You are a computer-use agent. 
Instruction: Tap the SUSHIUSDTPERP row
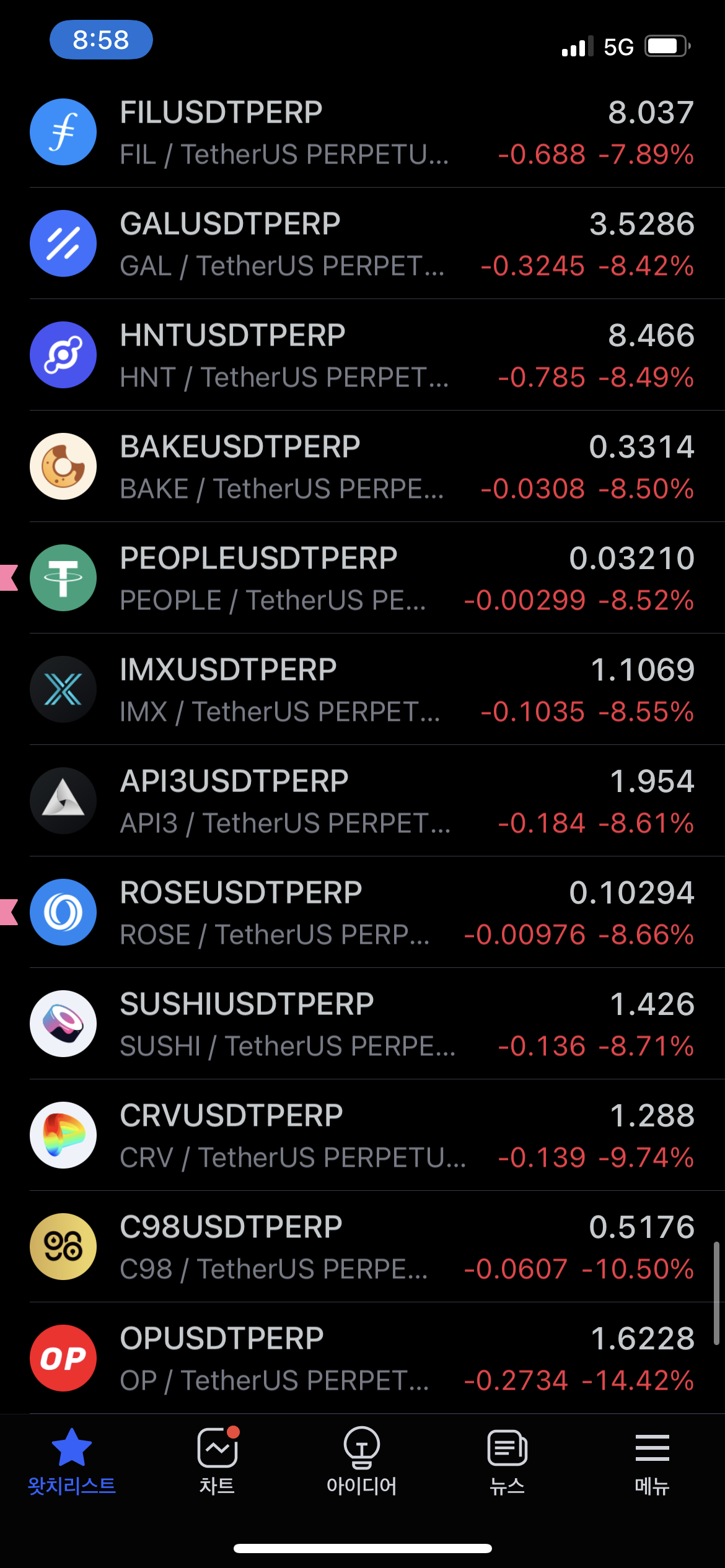tap(362, 1024)
